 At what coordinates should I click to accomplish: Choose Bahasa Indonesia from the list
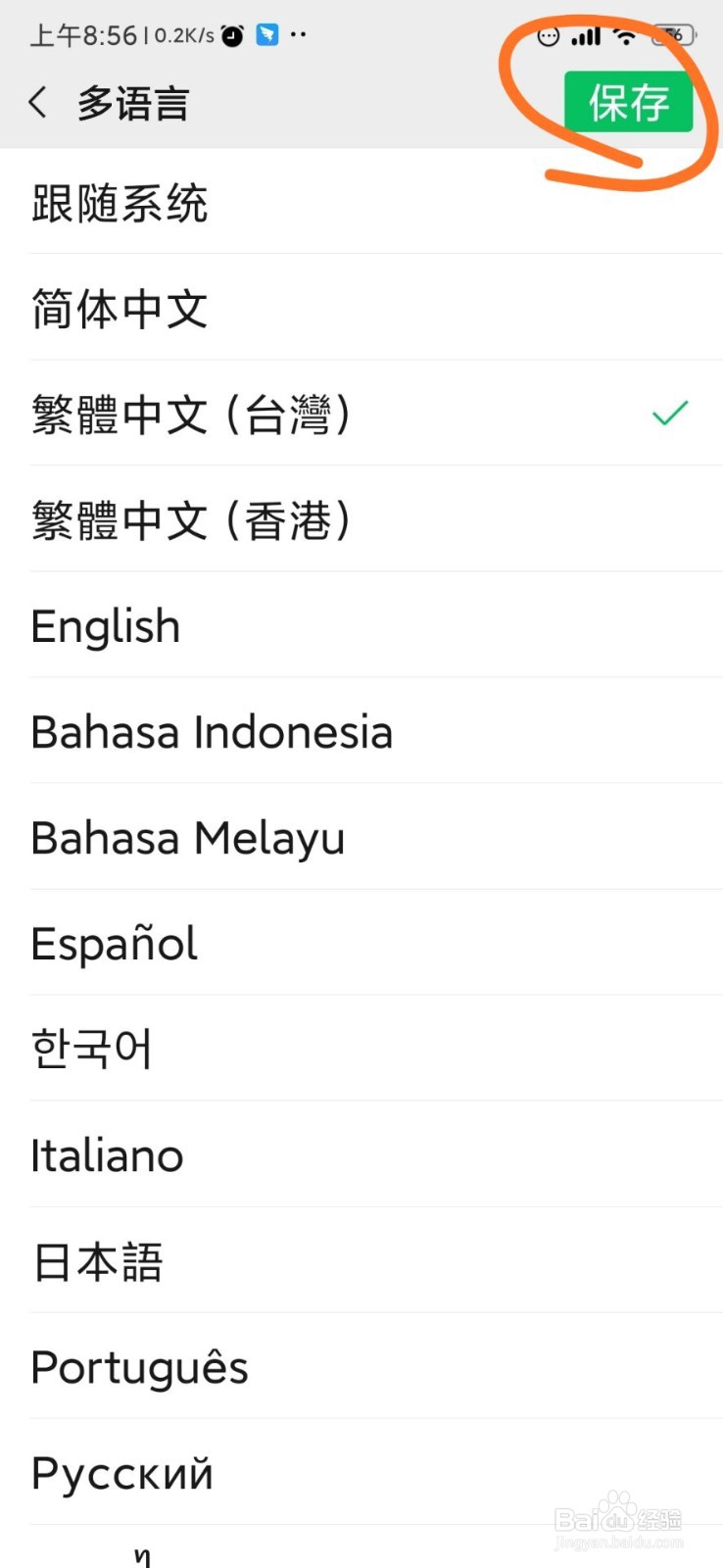click(211, 731)
